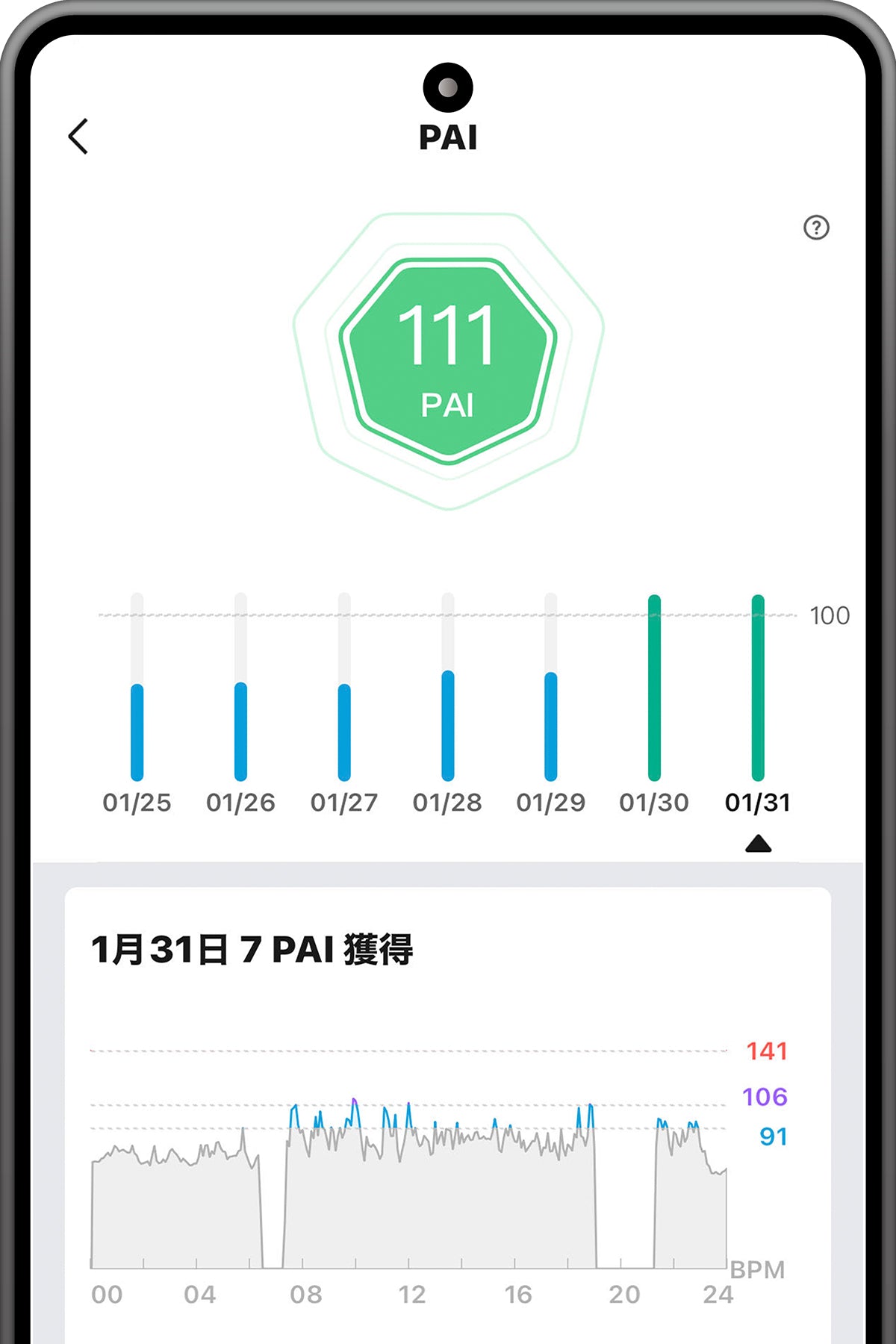
Task: Tap the 01/31 bar
Action: [758, 688]
